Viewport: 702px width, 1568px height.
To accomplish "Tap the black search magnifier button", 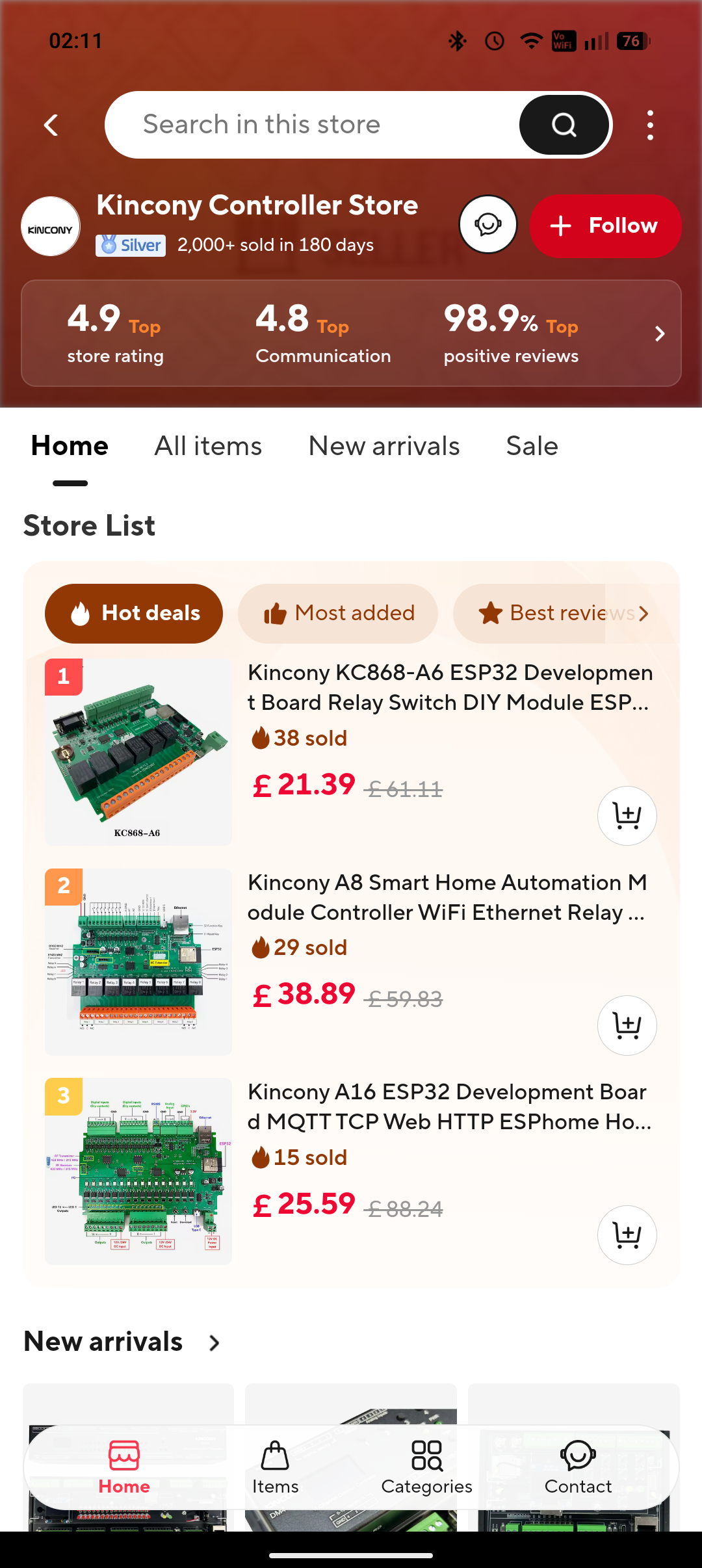I will [x=564, y=125].
